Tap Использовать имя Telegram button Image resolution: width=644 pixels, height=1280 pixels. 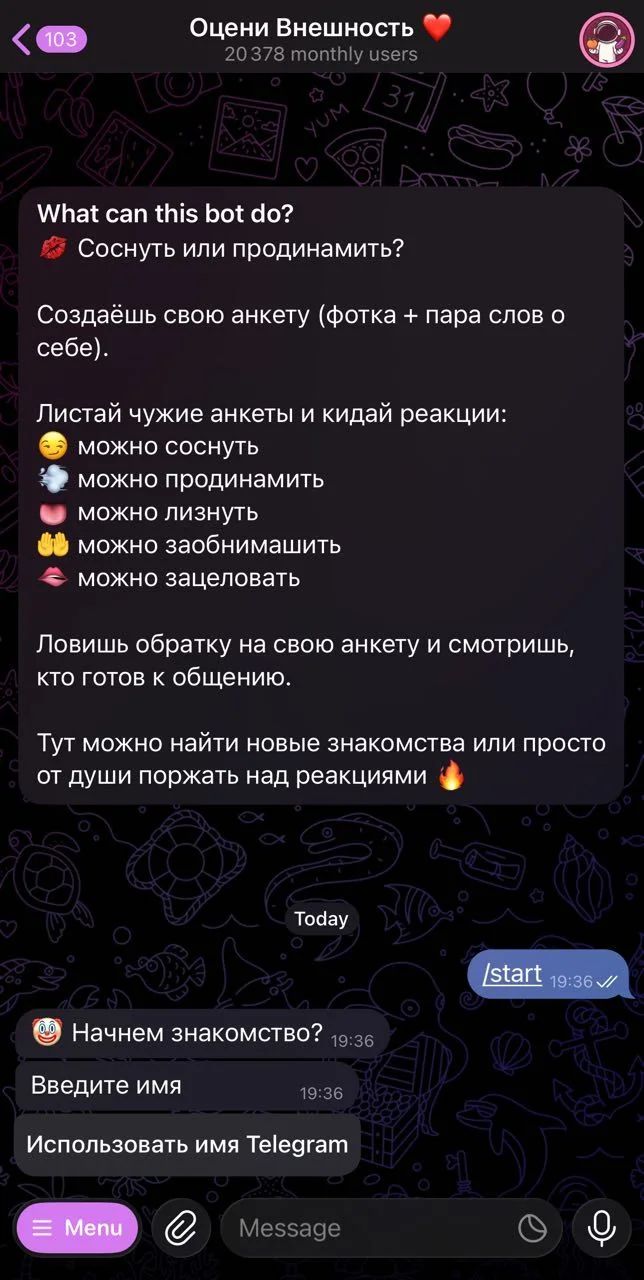(187, 1144)
